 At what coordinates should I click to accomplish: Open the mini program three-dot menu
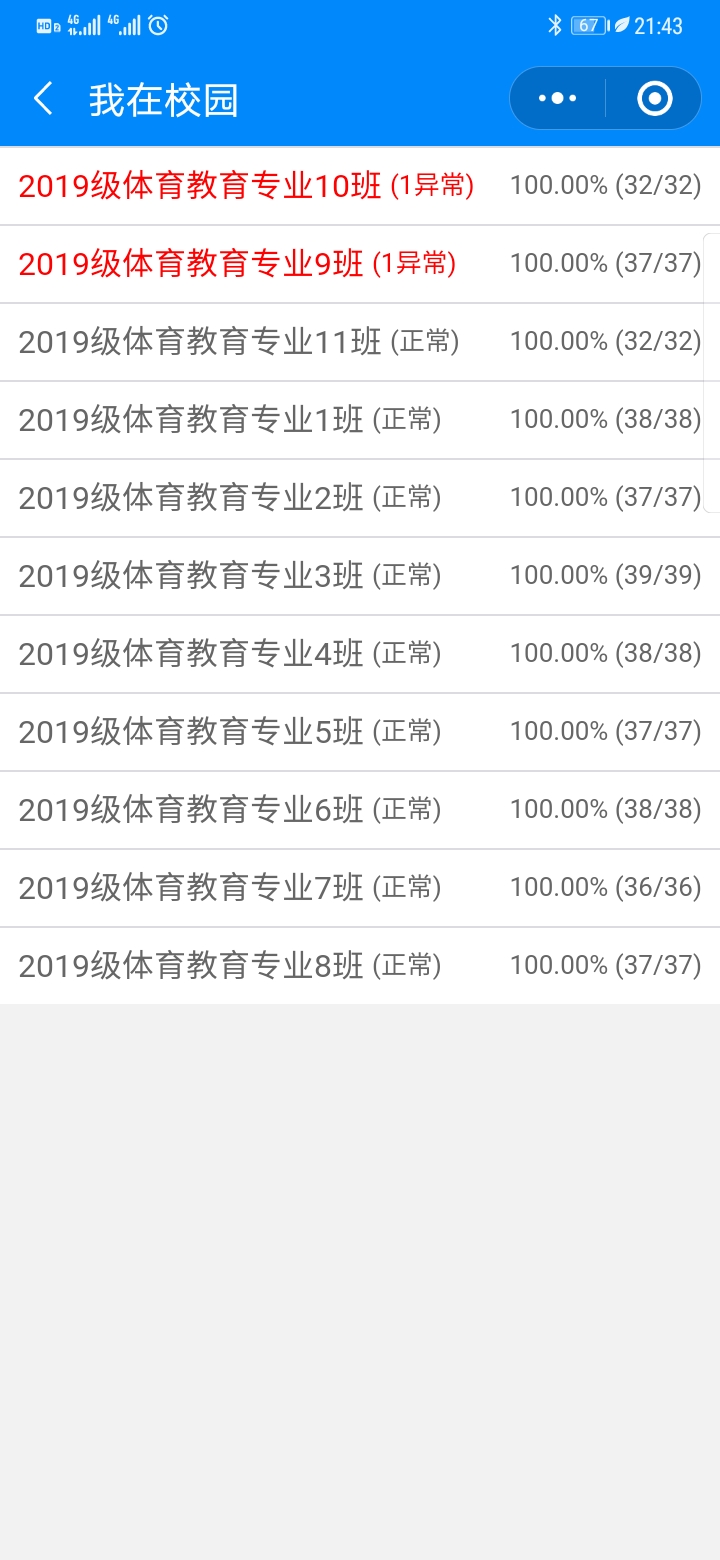click(557, 98)
